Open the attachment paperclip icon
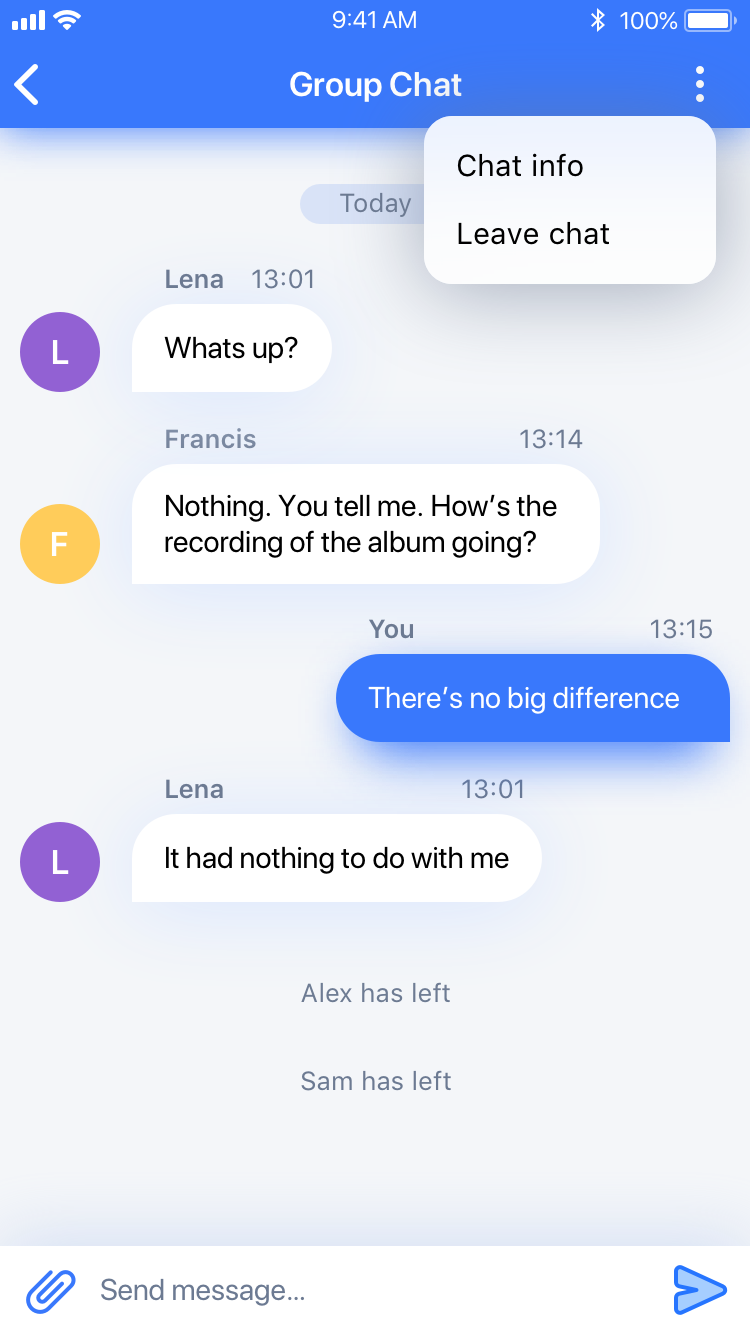 tap(51, 1290)
